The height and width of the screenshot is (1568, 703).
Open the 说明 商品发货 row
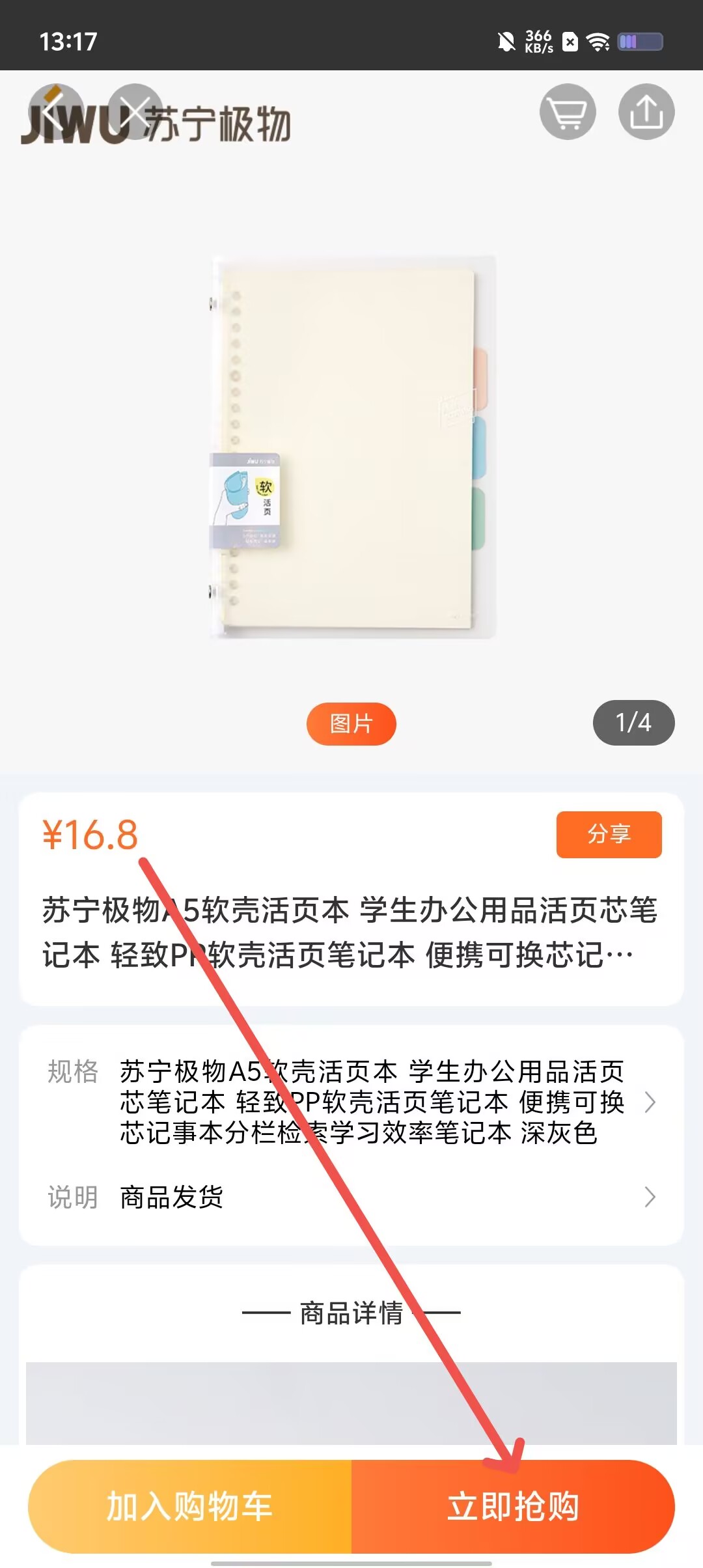pos(351,1197)
